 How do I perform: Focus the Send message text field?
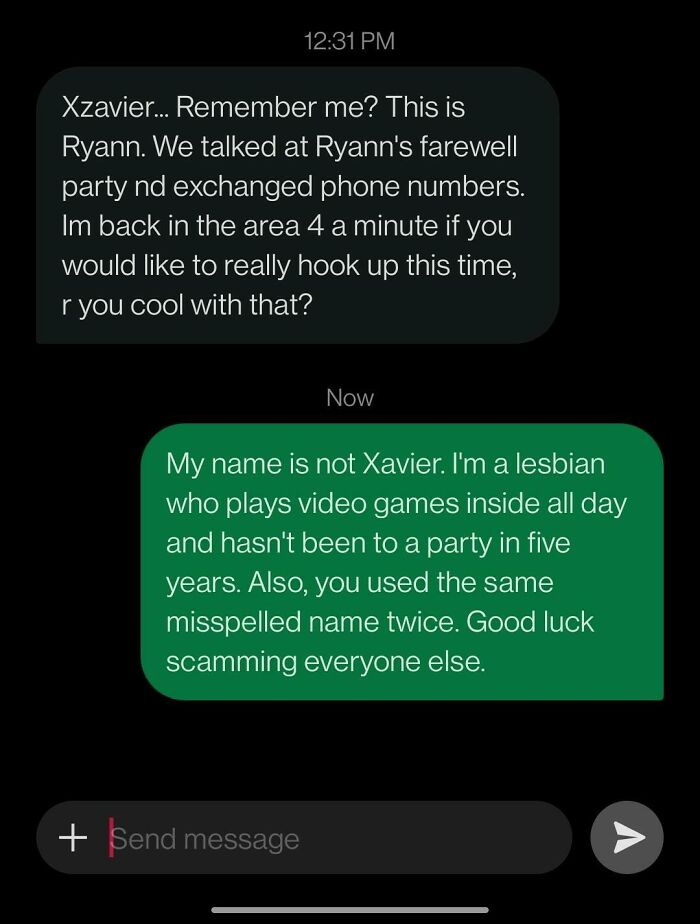[x=330, y=838]
